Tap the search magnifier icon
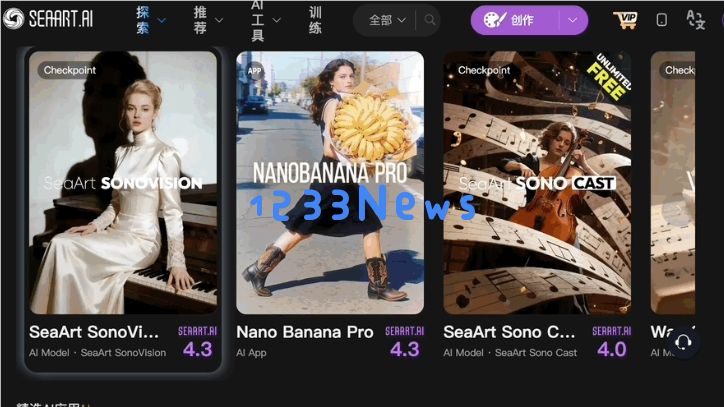724x407 pixels. [x=428, y=20]
